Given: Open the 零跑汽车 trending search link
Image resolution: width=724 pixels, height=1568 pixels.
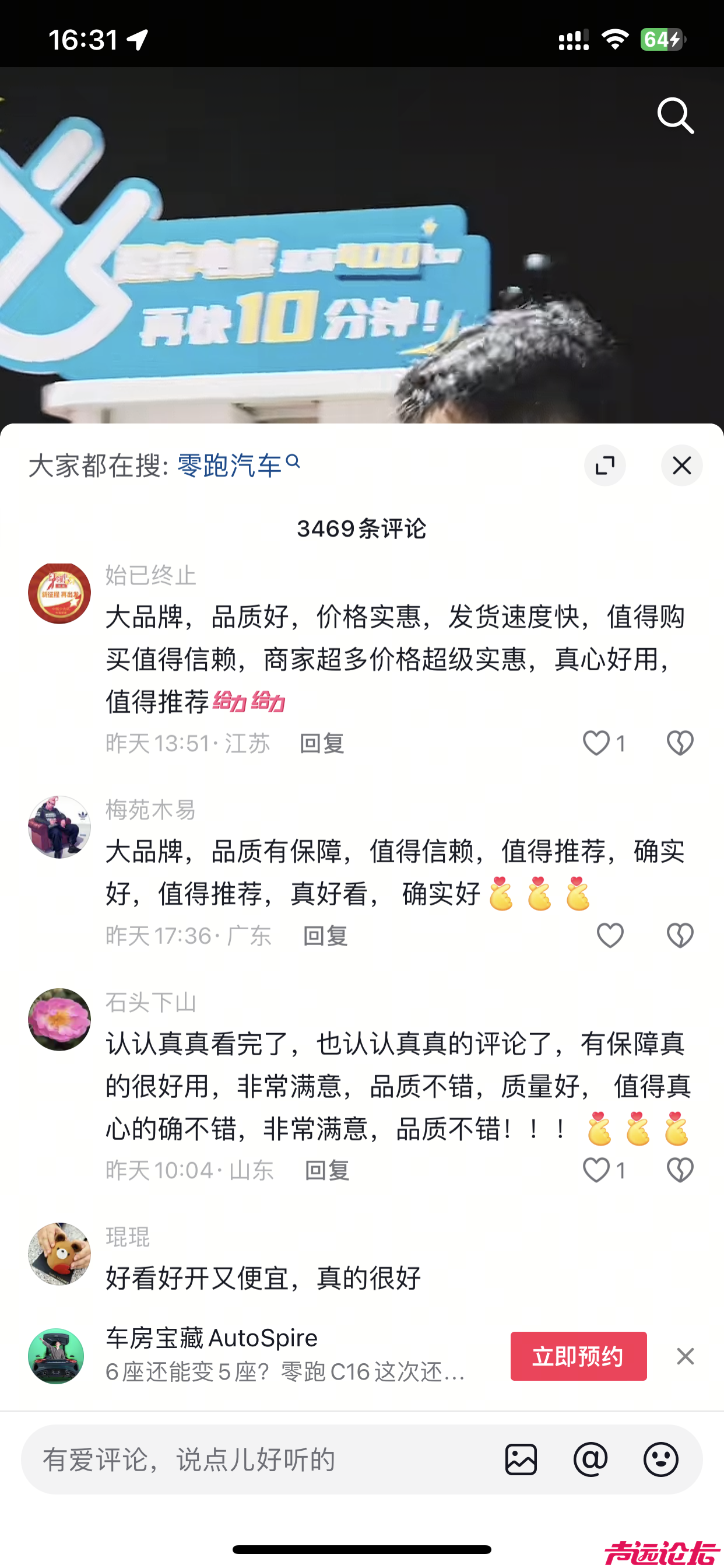Looking at the screenshot, I should click(231, 465).
